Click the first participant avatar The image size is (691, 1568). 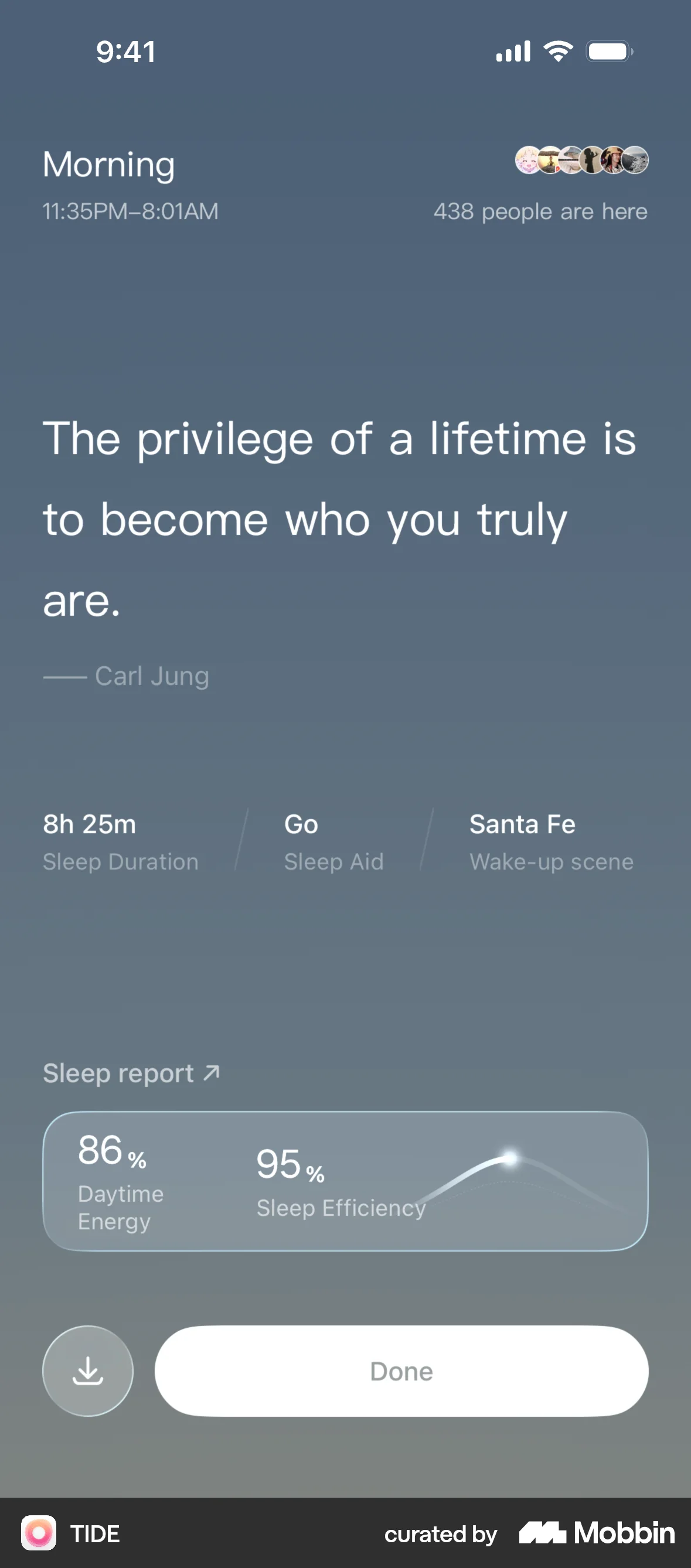tap(527, 160)
